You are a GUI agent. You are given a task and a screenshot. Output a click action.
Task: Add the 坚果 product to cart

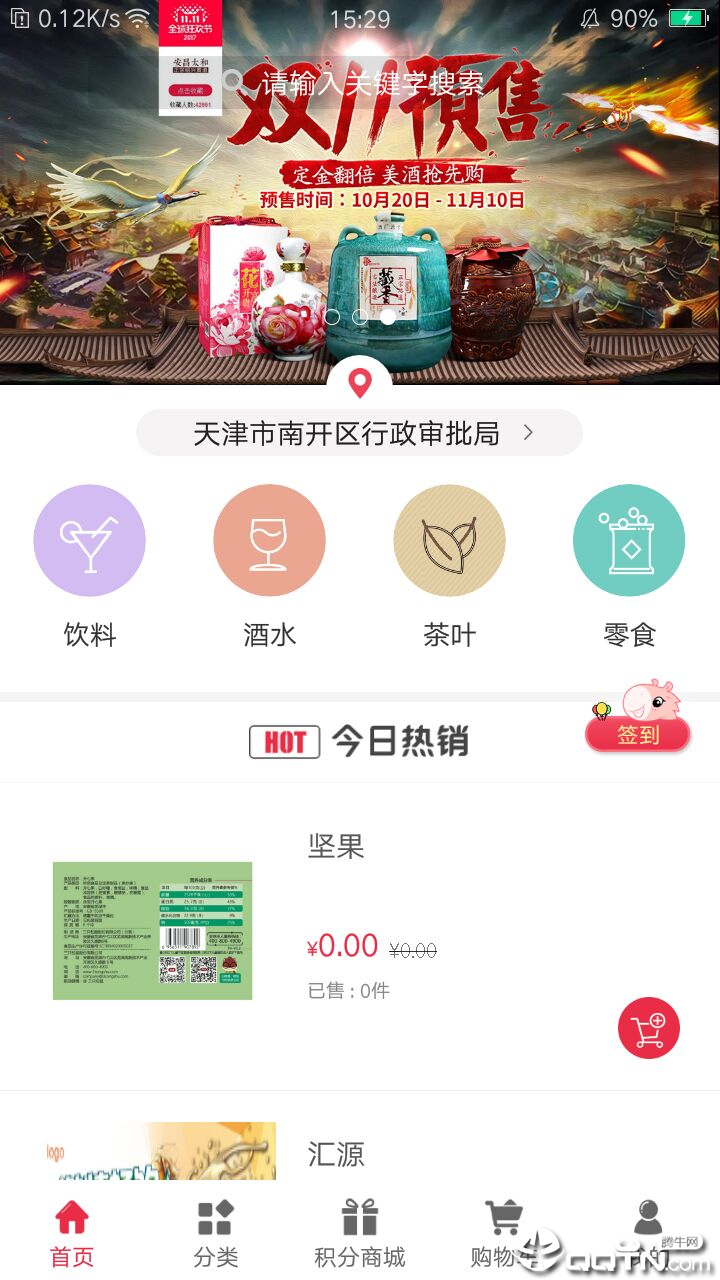click(x=649, y=1027)
